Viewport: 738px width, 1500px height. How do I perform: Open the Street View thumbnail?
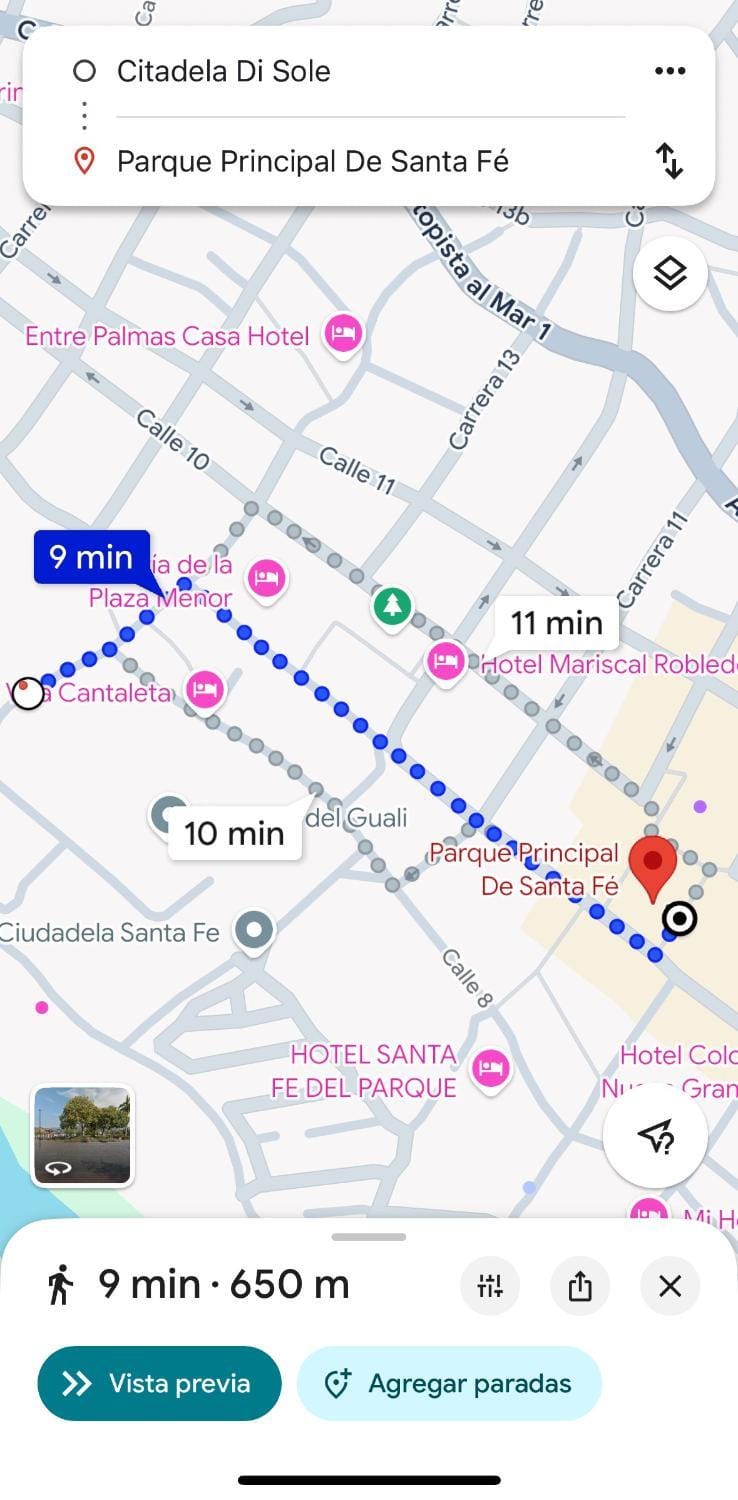click(82, 1135)
